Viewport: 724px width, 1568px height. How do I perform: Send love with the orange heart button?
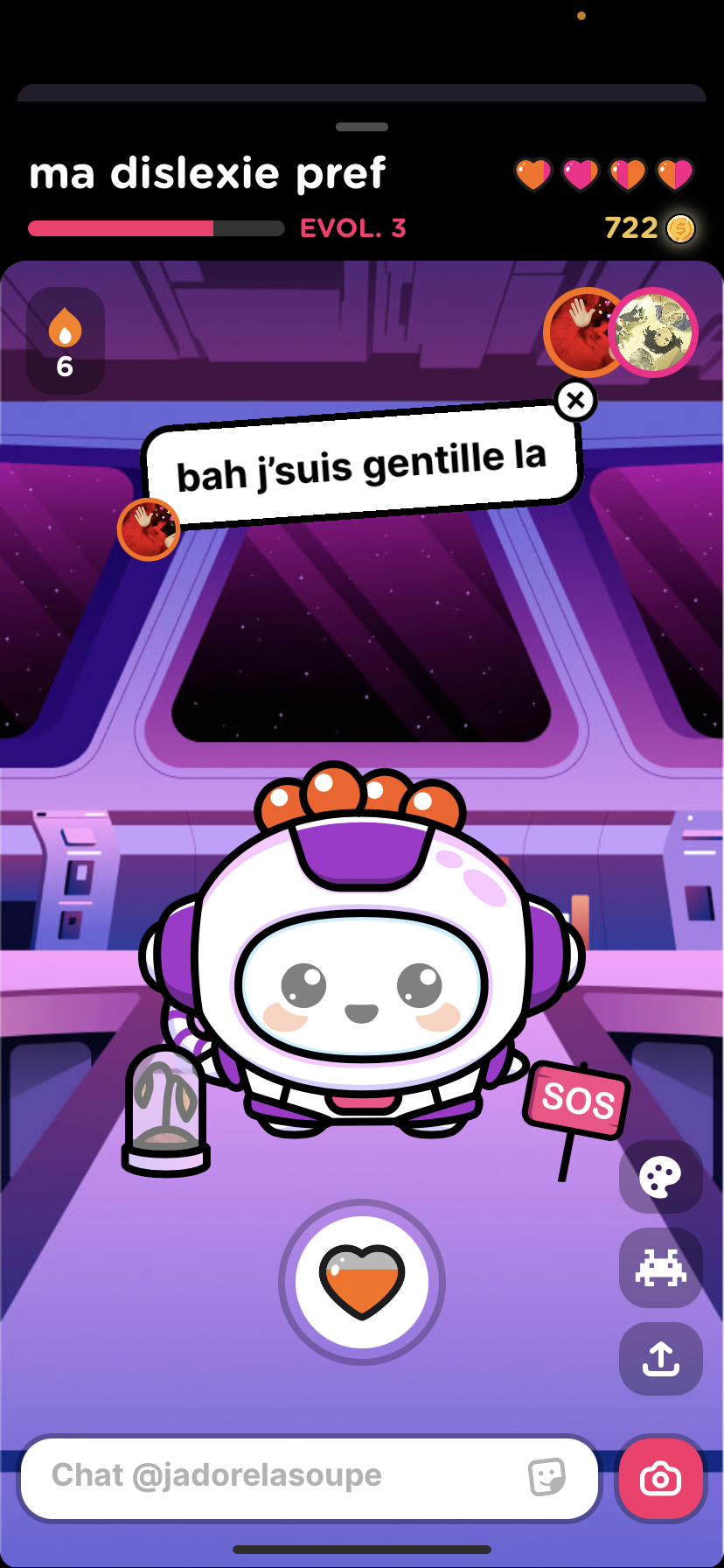tap(362, 1282)
